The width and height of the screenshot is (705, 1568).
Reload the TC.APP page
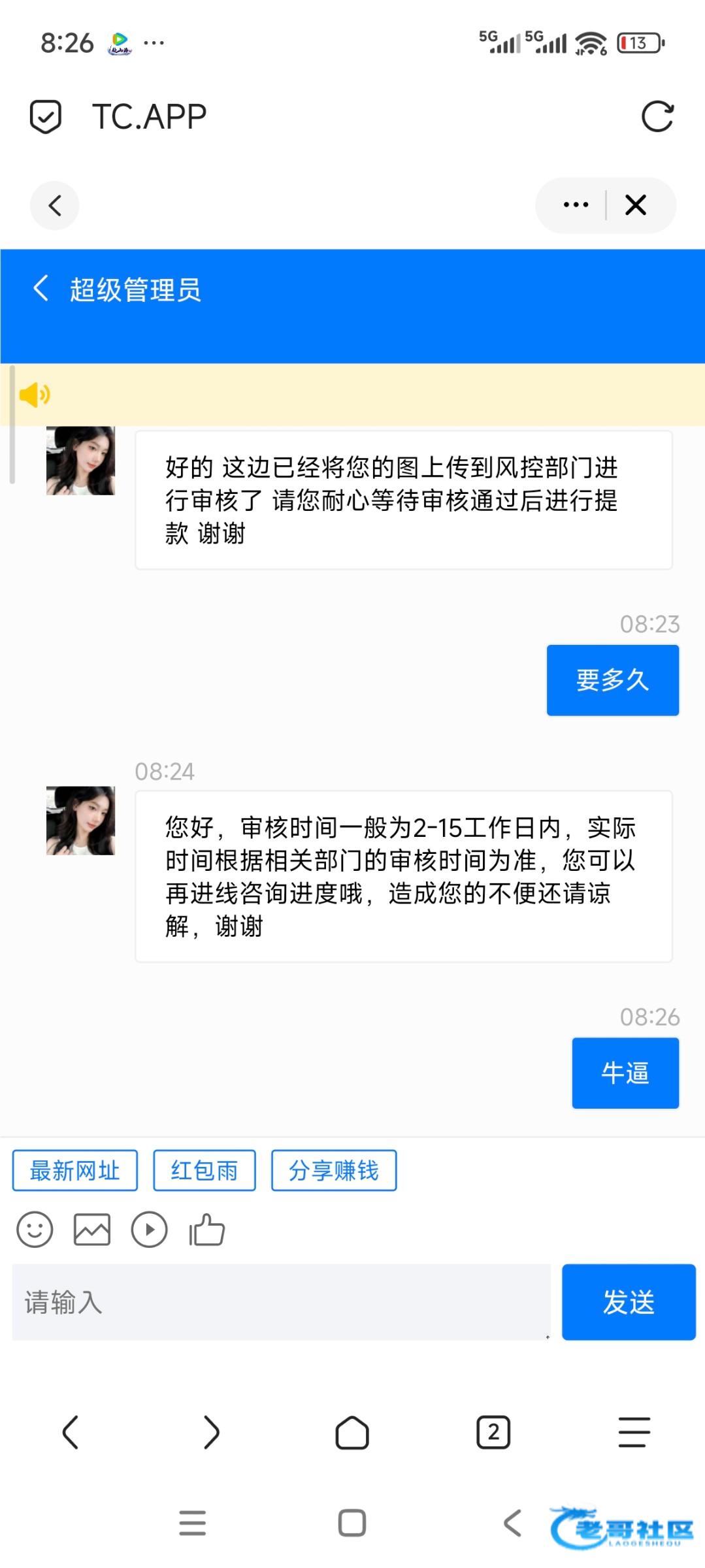[x=657, y=117]
